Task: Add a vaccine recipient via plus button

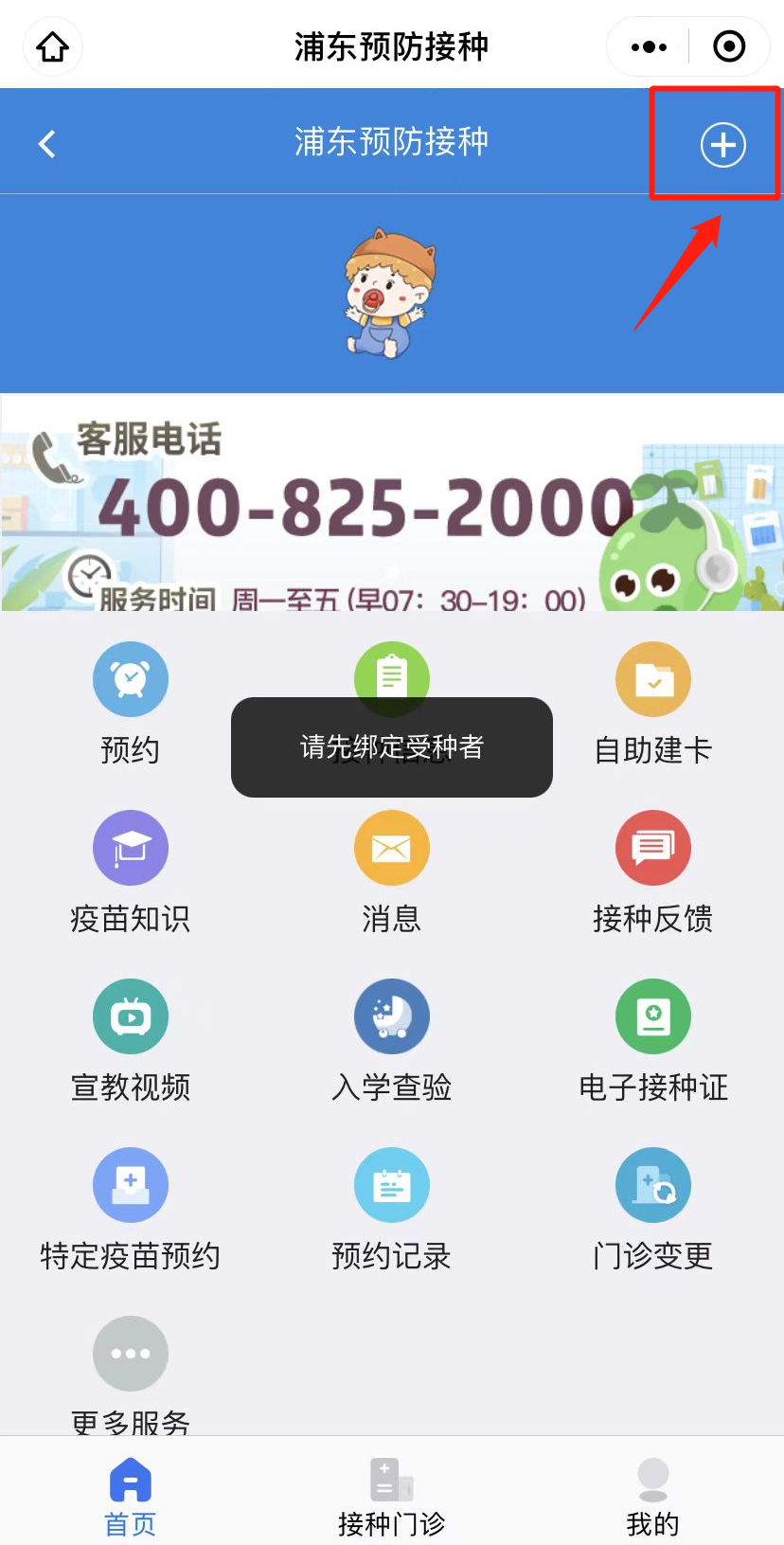Action: tap(721, 144)
